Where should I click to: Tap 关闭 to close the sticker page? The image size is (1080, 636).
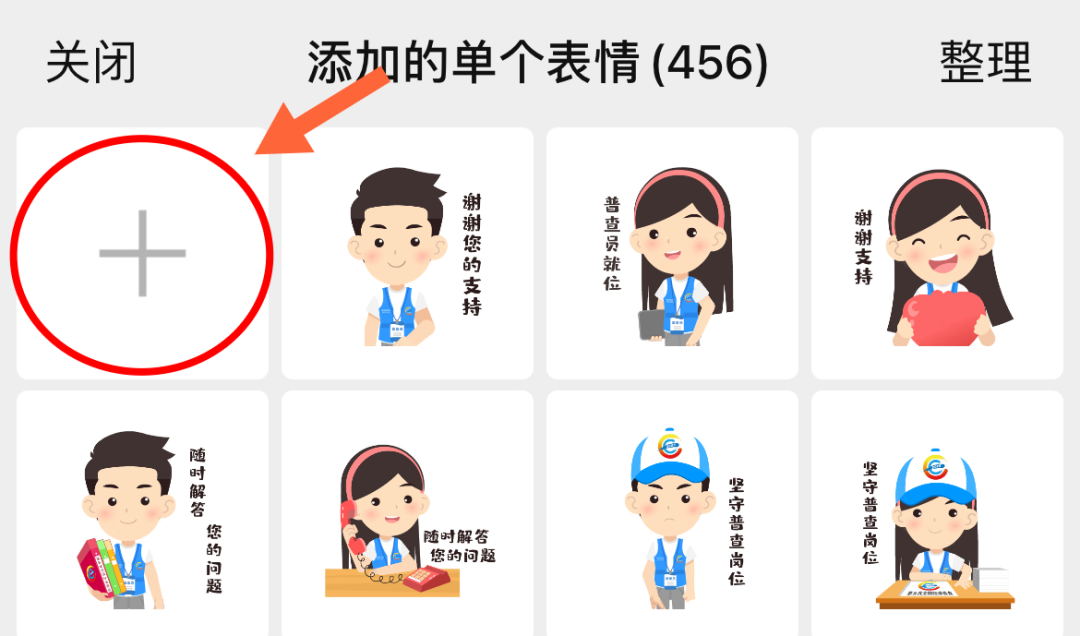pyautogui.click(x=91, y=63)
